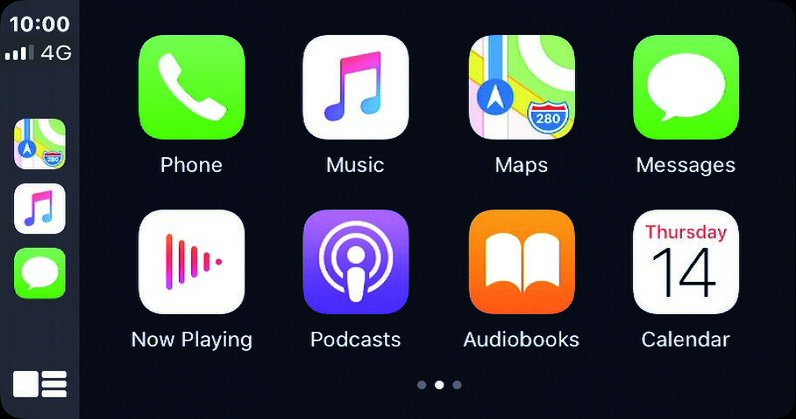The width and height of the screenshot is (796, 419).
Task: Launch the Podcasts app
Action: point(355,262)
